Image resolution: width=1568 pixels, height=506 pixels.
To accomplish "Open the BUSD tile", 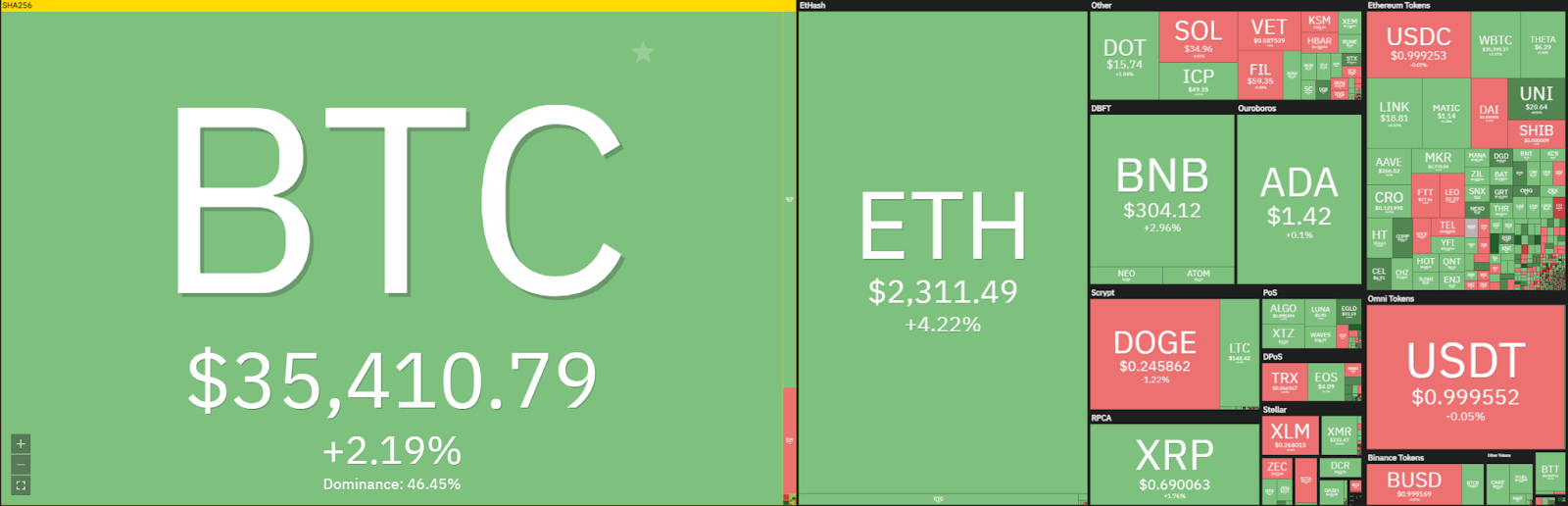I will pyautogui.click(x=1413, y=482).
